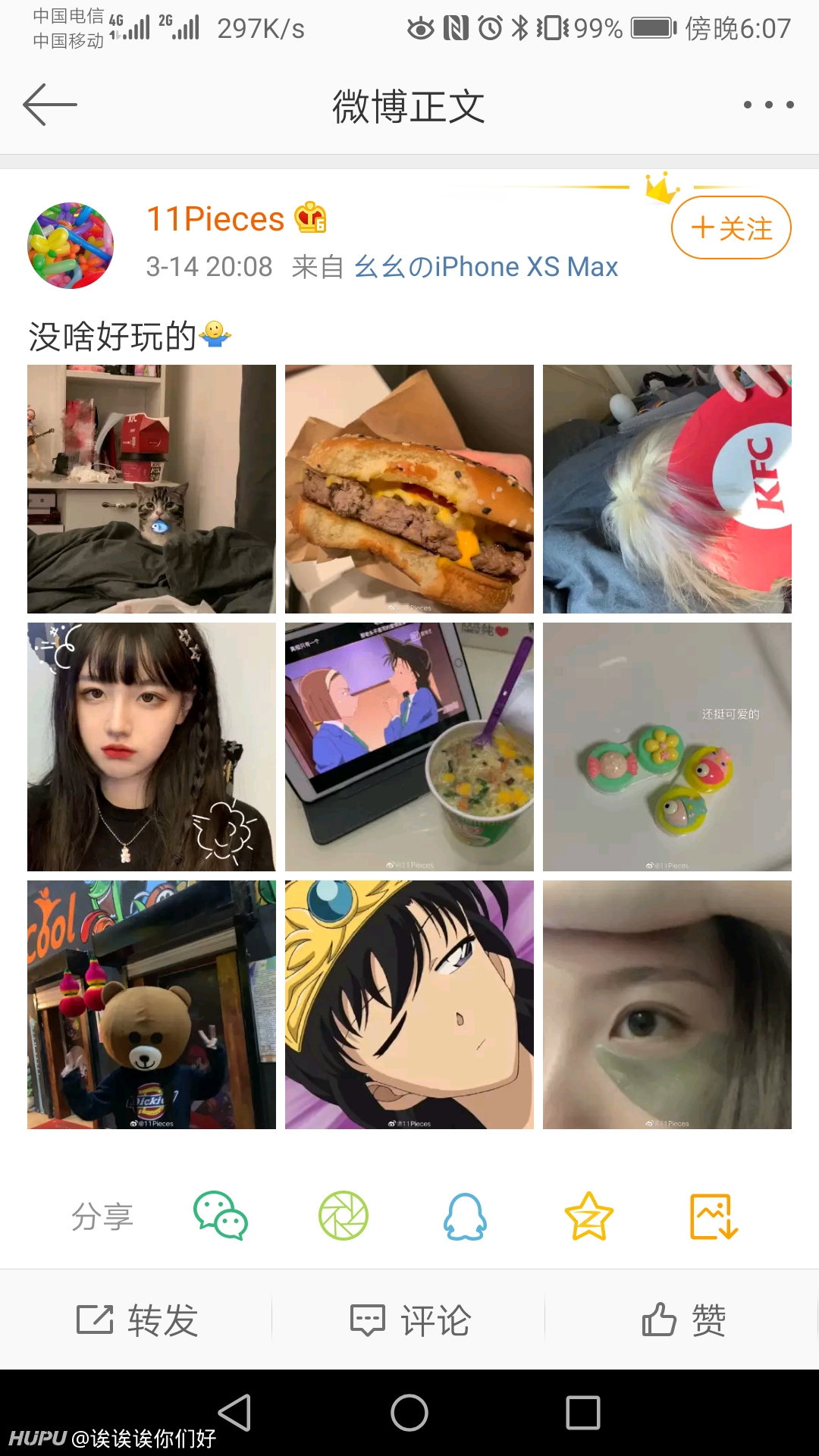Like the post with 赞
Viewport: 819px width, 1456px height.
point(682,1319)
